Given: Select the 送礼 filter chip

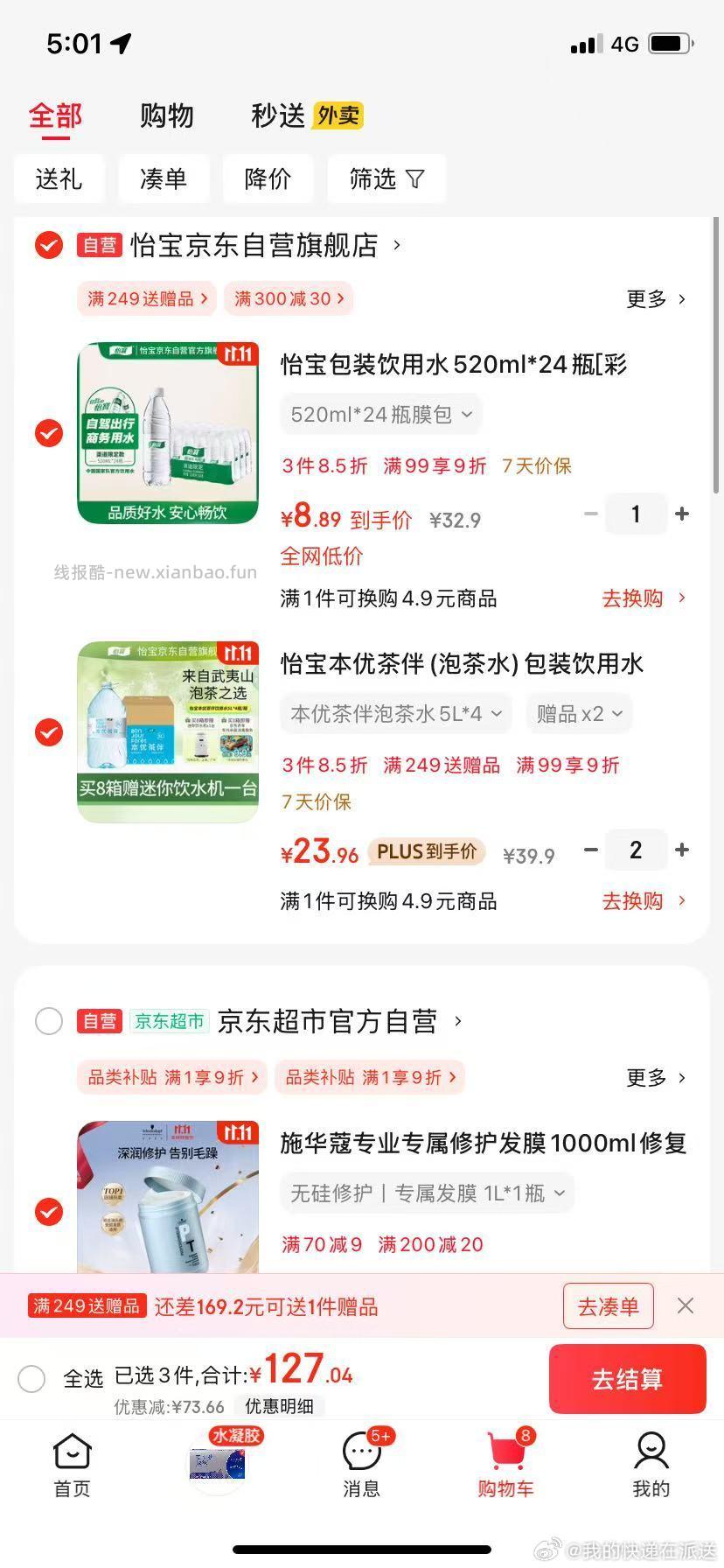Looking at the screenshot, I should point(59,179).
